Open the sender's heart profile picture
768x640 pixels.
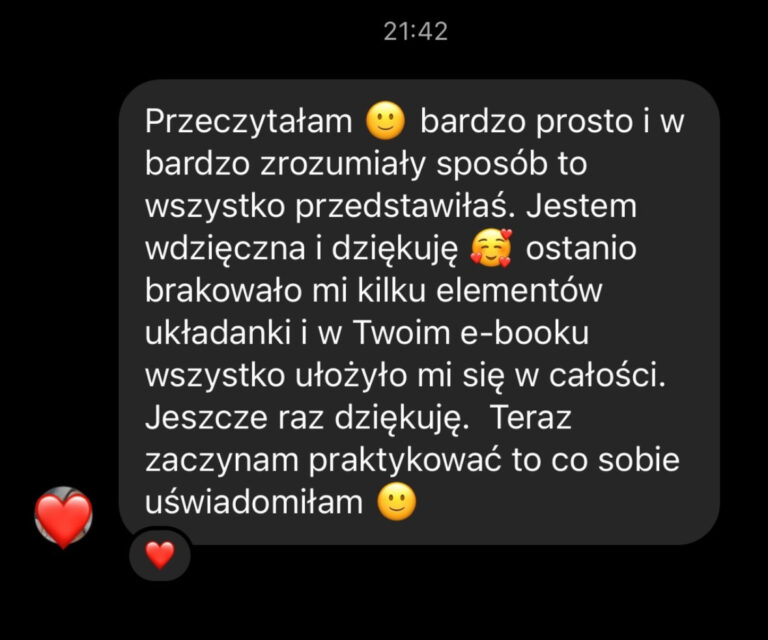[x=64, y=517]
